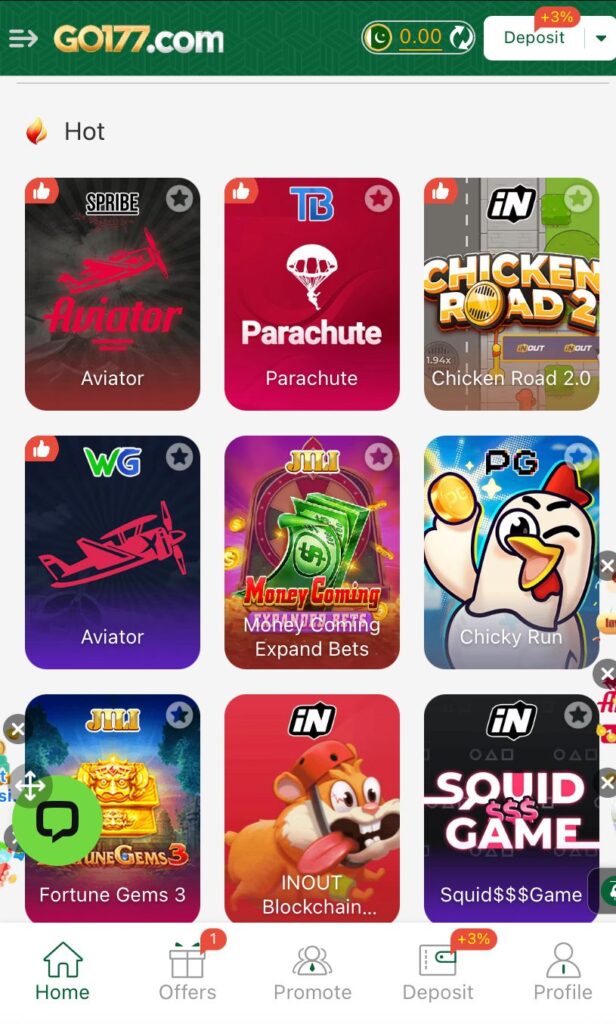The height and width of the screenshot is (1024, 616).
Task: Tap the Deposit button in header
Action: point(534,38)
